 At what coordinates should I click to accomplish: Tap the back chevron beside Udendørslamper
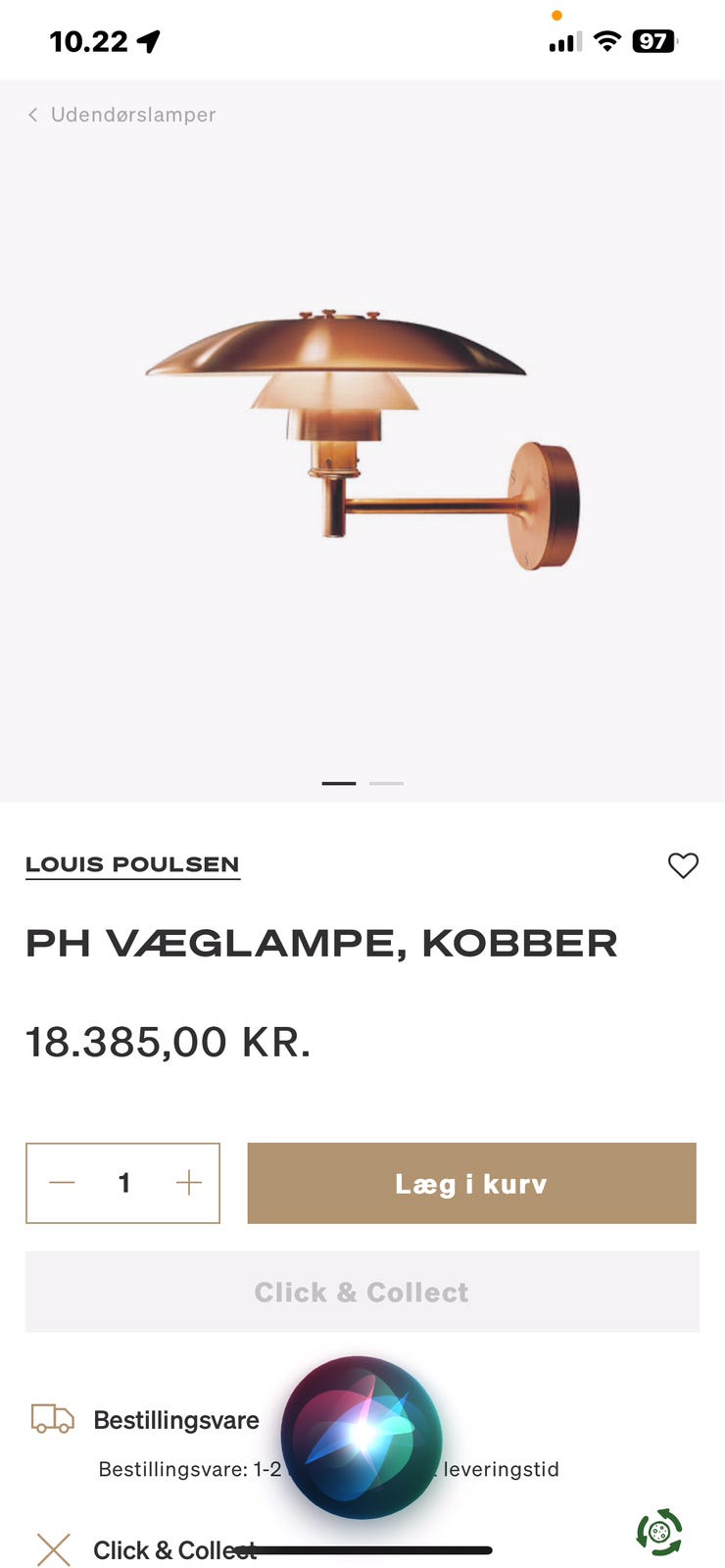[32, 115]
